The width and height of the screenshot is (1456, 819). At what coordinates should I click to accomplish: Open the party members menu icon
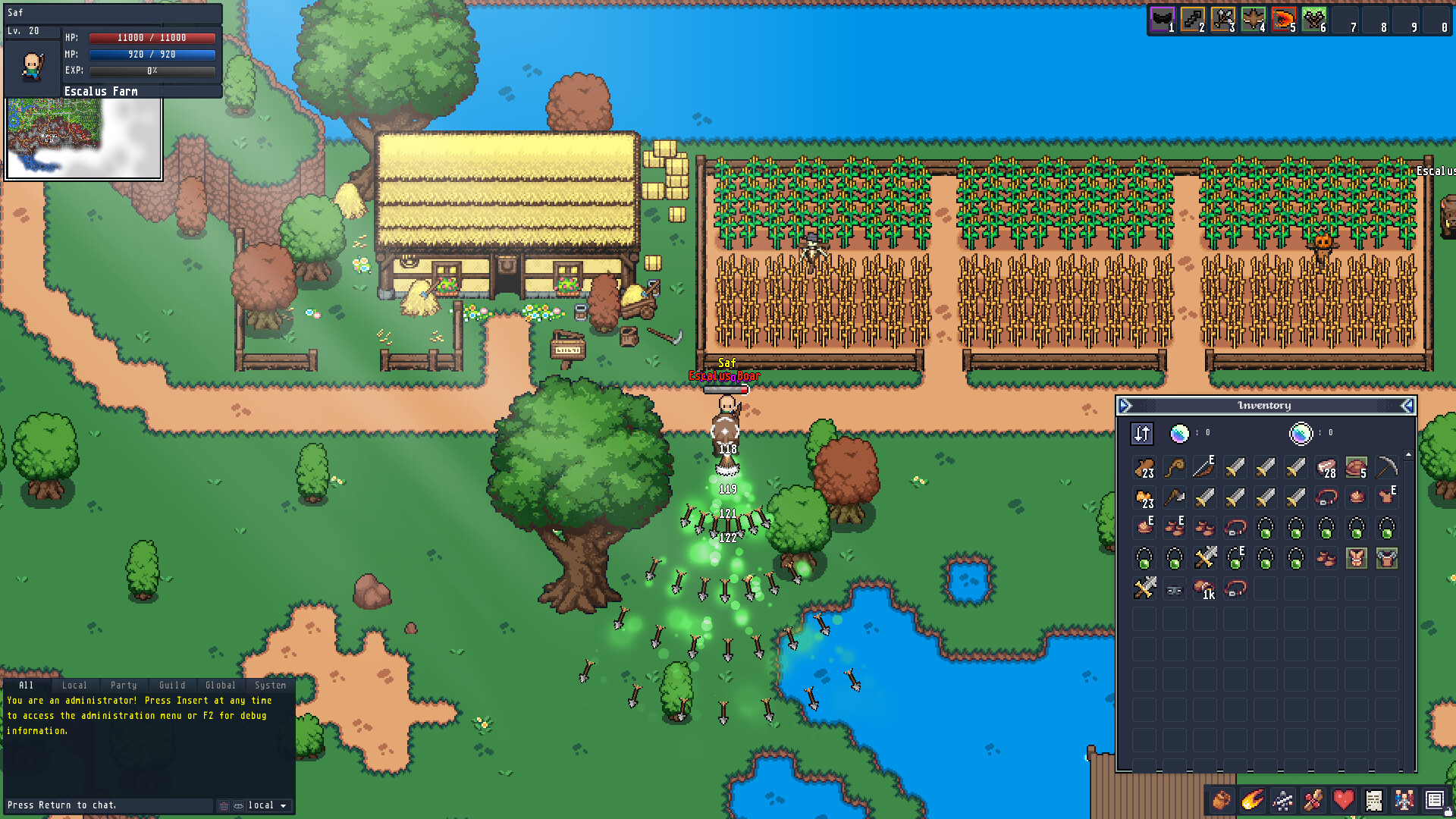coord(1404,800)
